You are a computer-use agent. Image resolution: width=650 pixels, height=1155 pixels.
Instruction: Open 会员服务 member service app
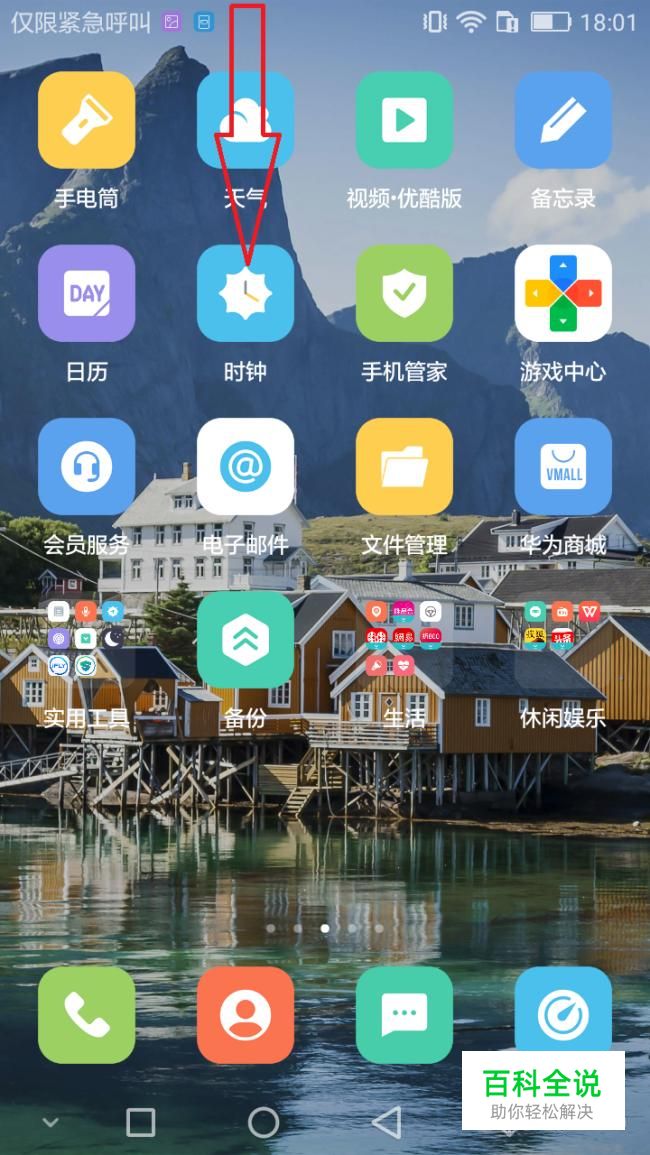click(x=86, y=467)
